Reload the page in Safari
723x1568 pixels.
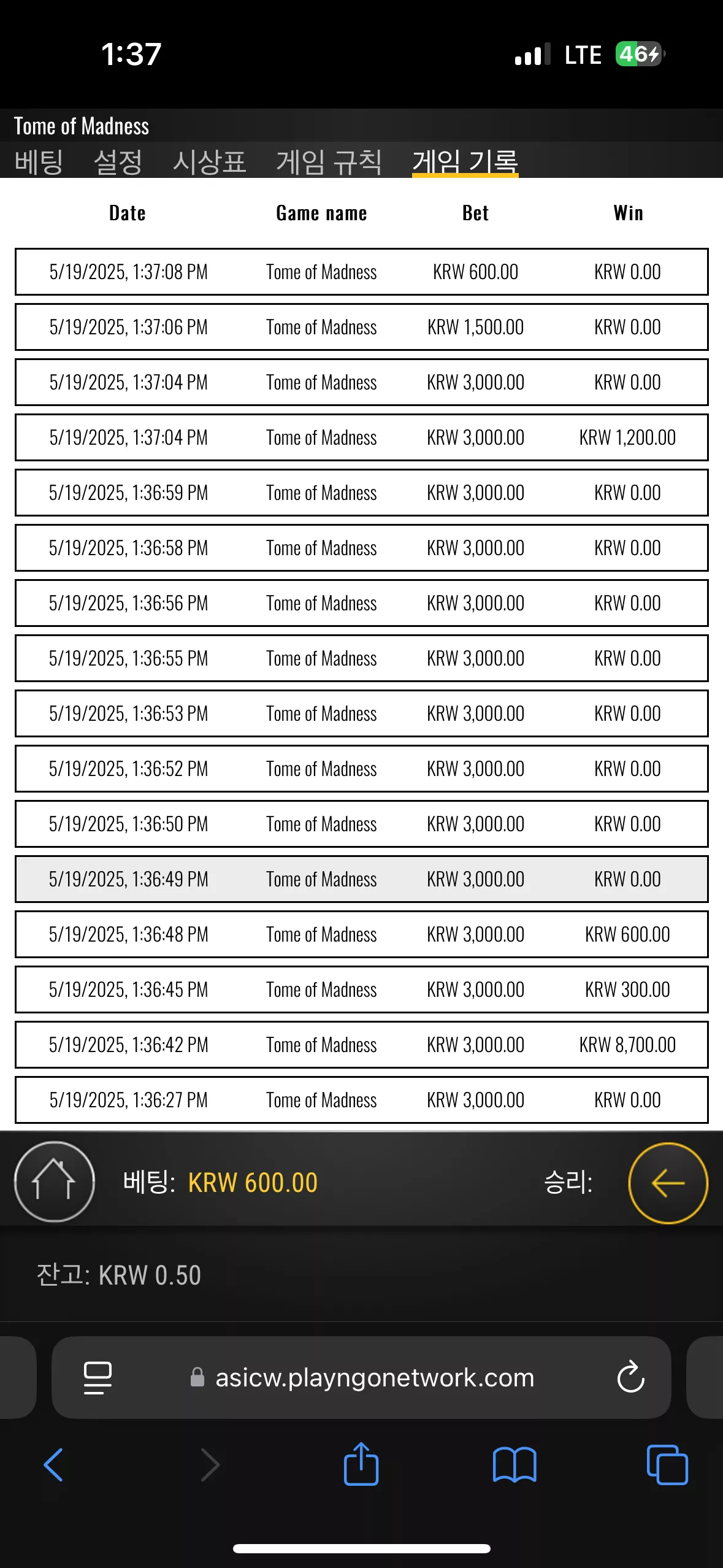tap(630, 1378)
